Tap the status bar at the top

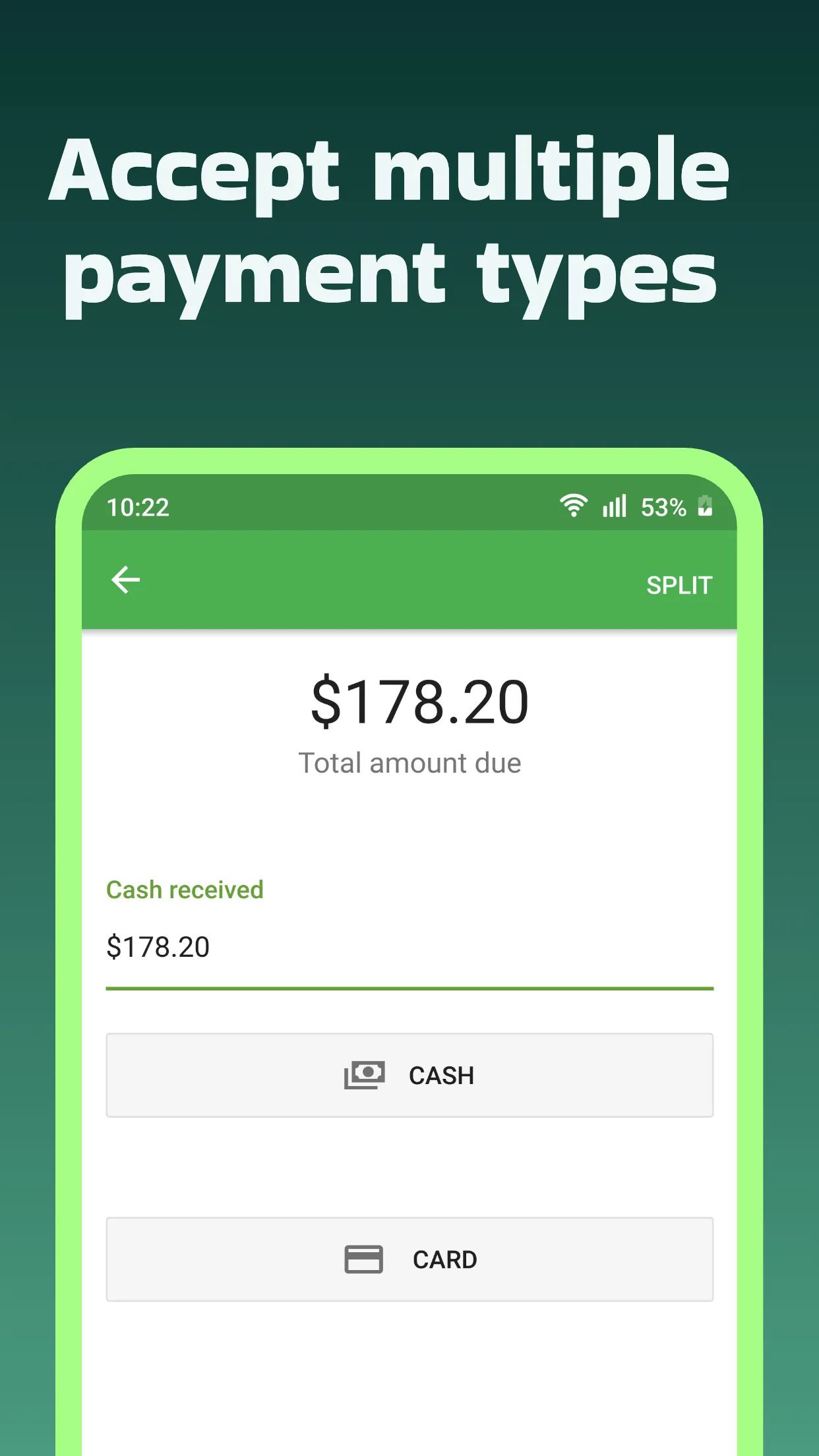[x=409, y=506]
